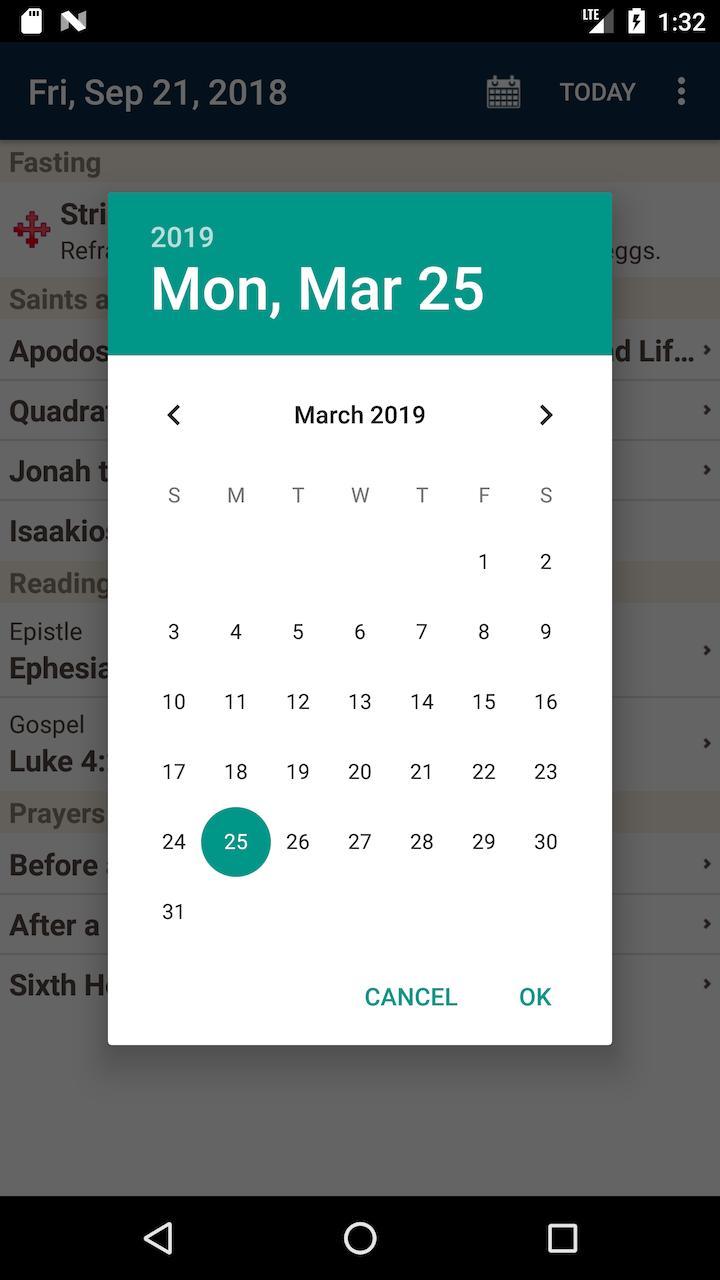Select year 2019 in the picker header
The image size is (720, 1280).
[182, 237]
